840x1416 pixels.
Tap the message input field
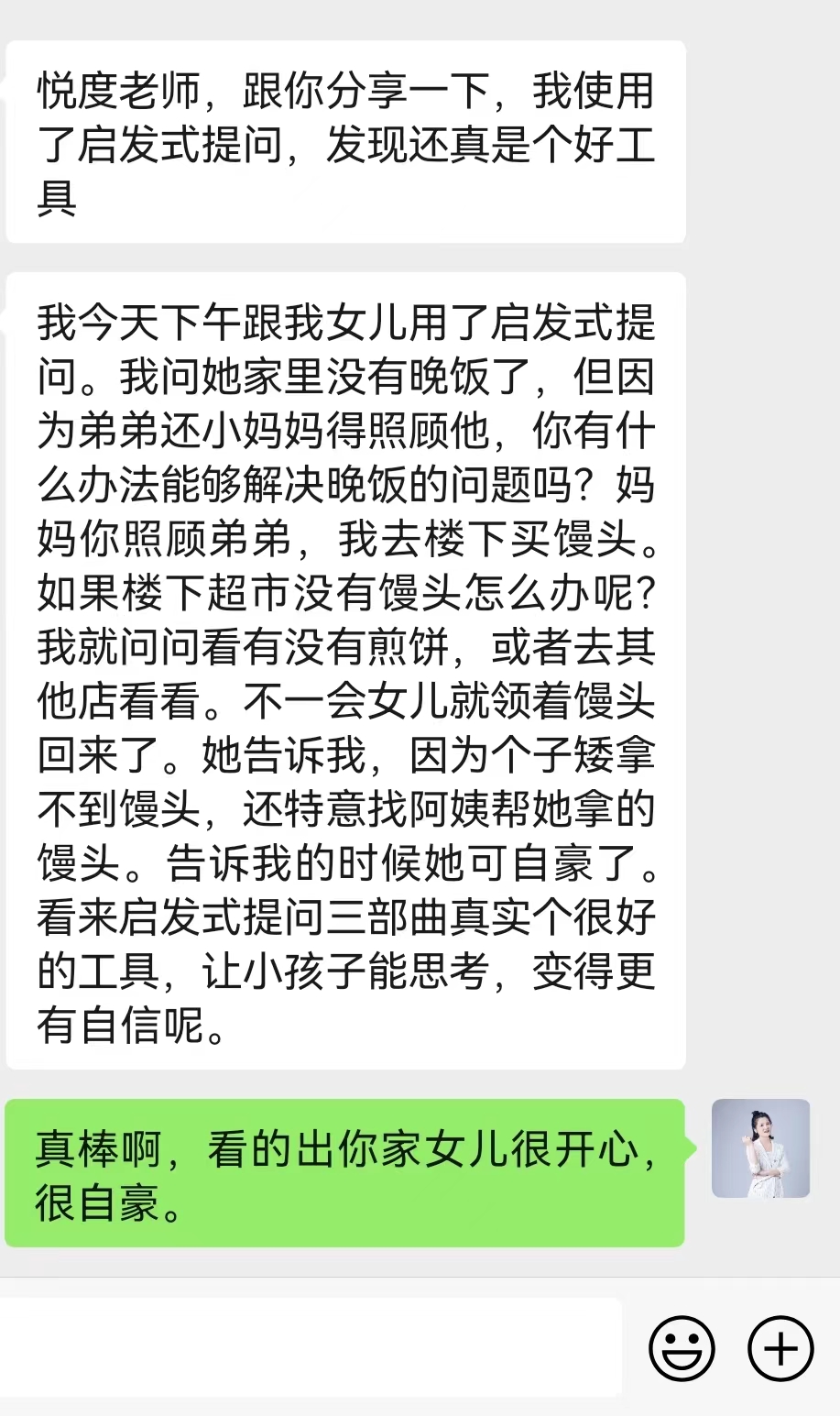(x=311, y=1347)
